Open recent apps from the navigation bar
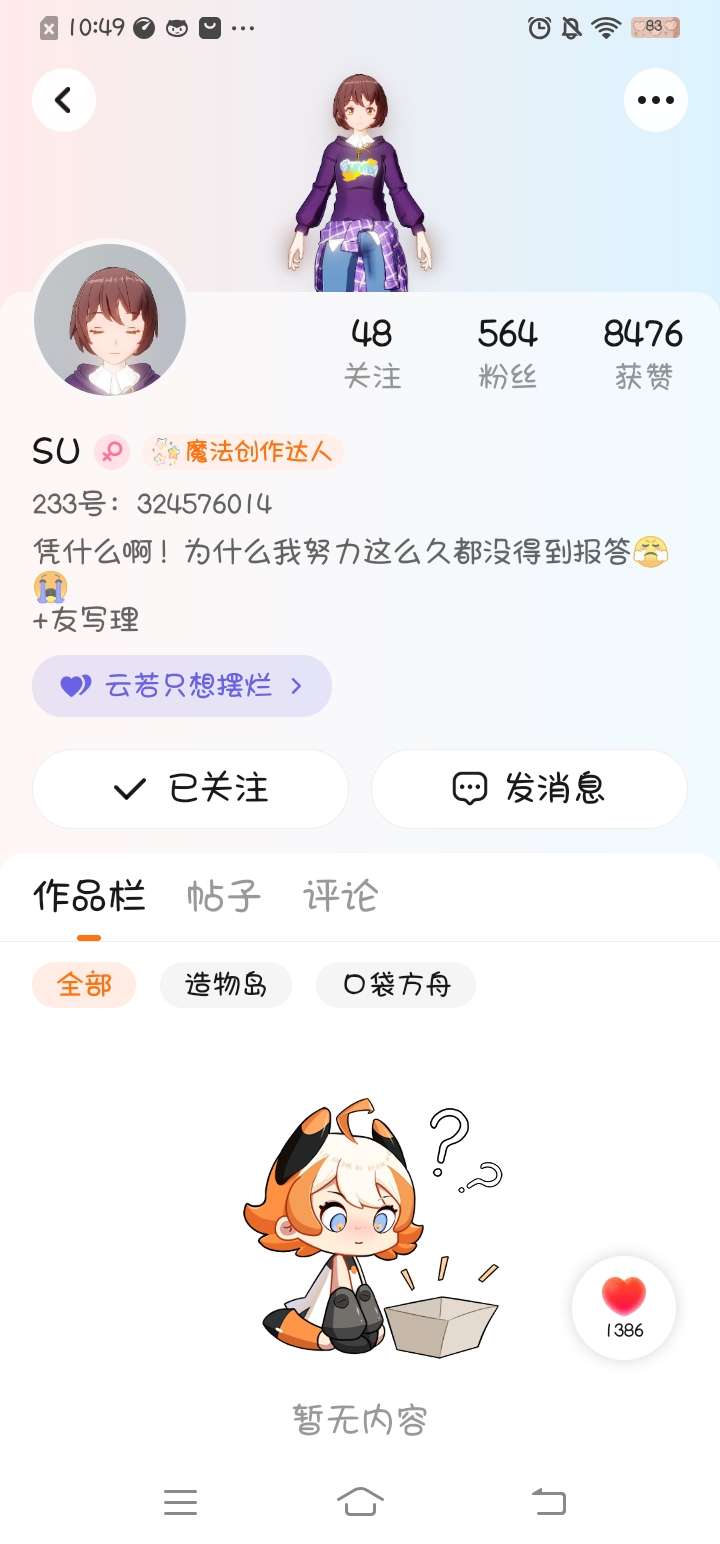 (180, 1502)
